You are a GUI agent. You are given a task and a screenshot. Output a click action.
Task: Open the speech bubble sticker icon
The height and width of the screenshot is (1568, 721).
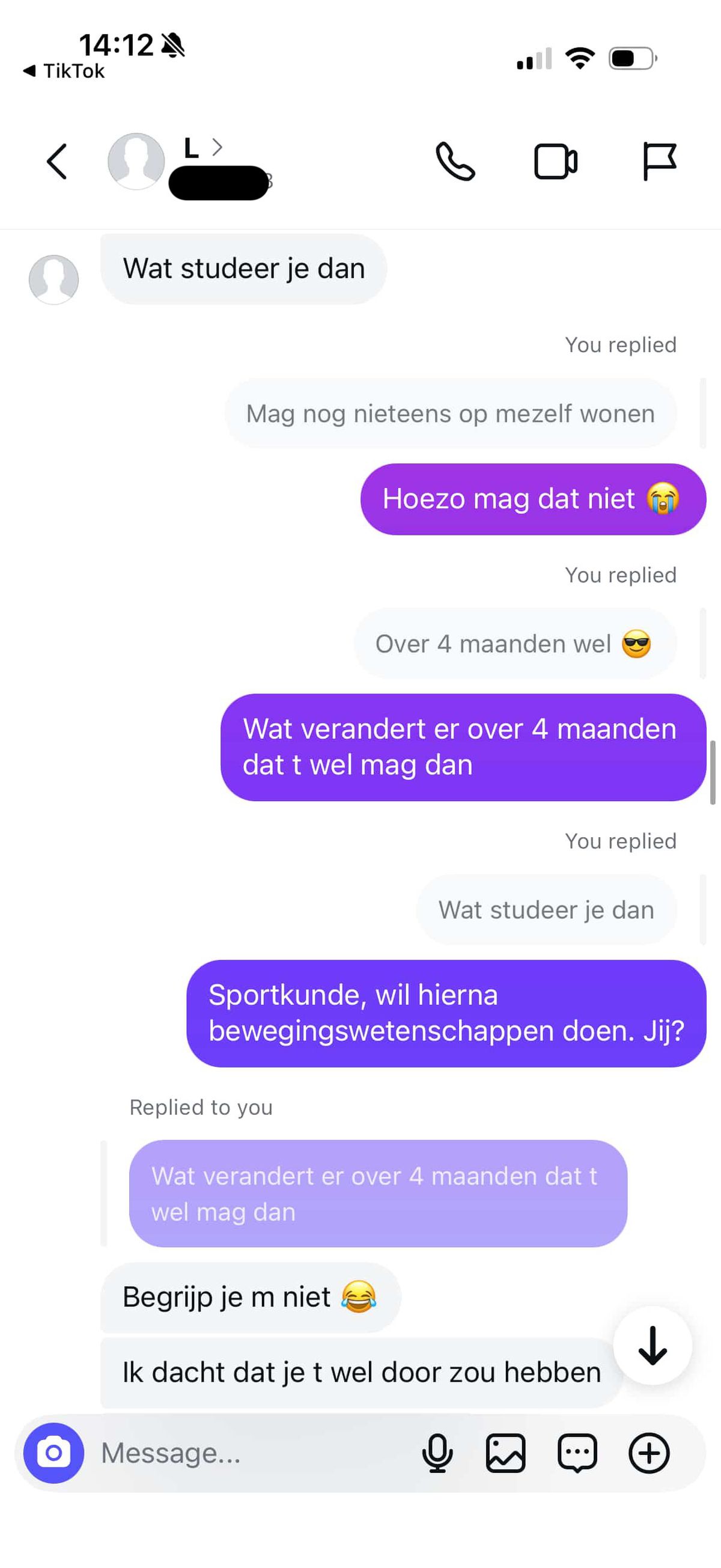click(577, 1453)
